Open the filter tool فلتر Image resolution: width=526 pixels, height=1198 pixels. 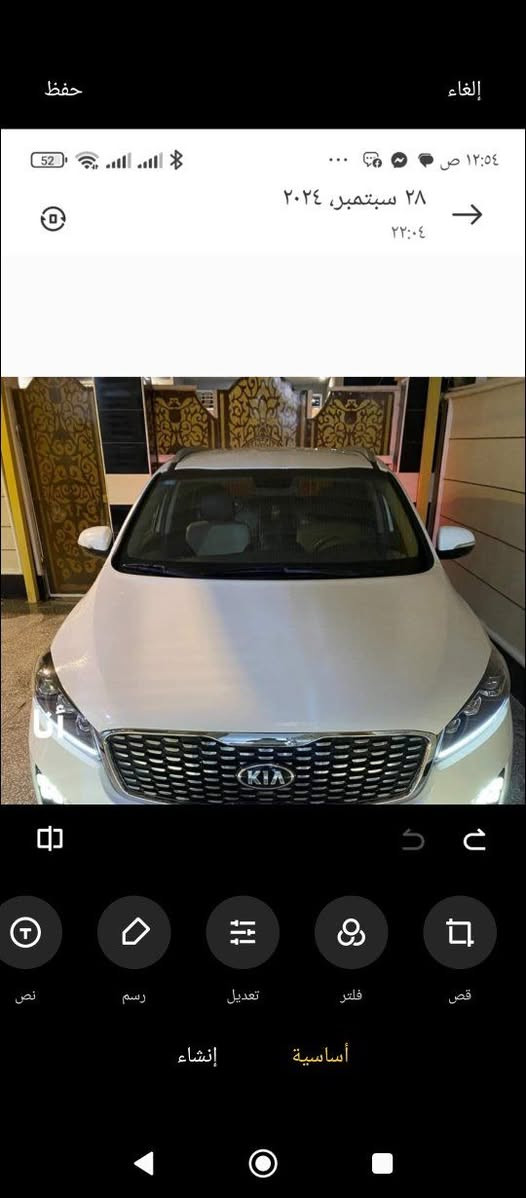(351, 933)
